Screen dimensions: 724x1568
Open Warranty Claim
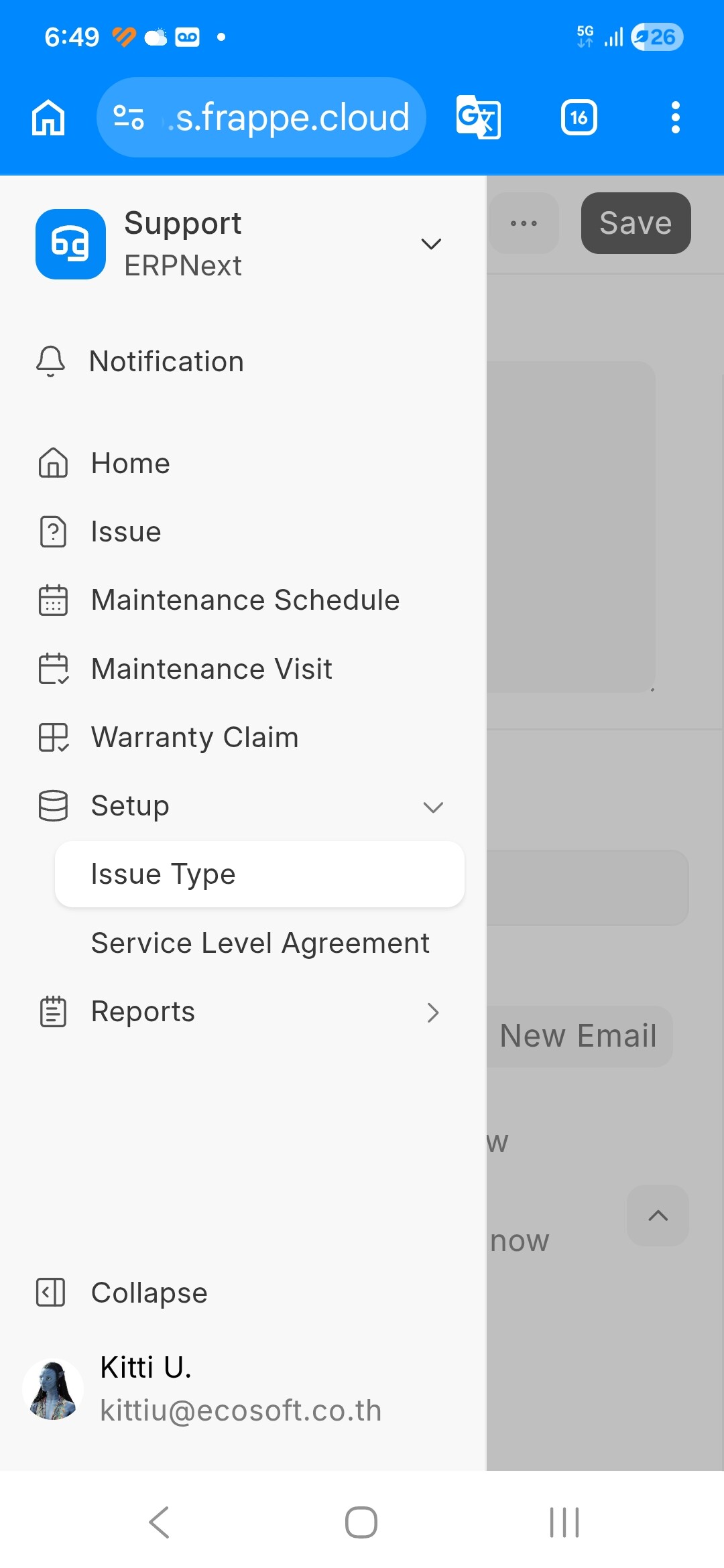[x=194, y=737]
